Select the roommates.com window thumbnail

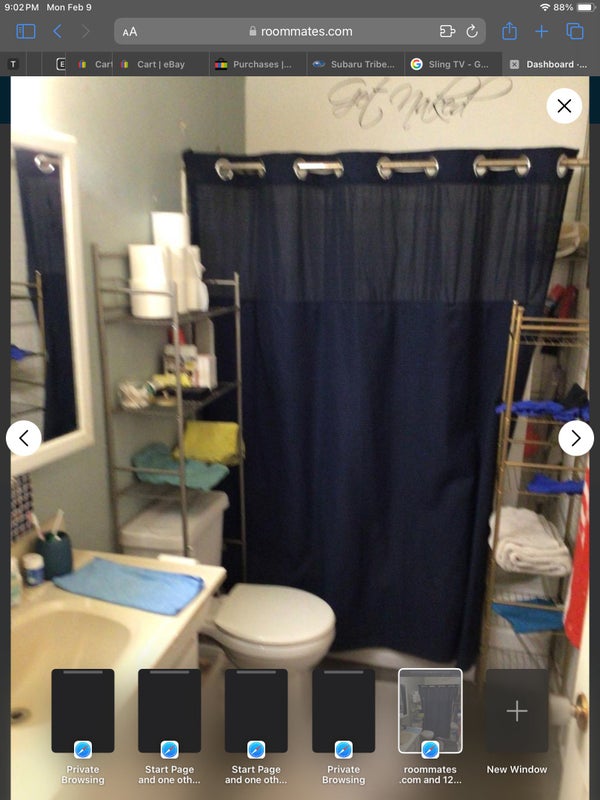pyautogui.click(x=430, y=711)
